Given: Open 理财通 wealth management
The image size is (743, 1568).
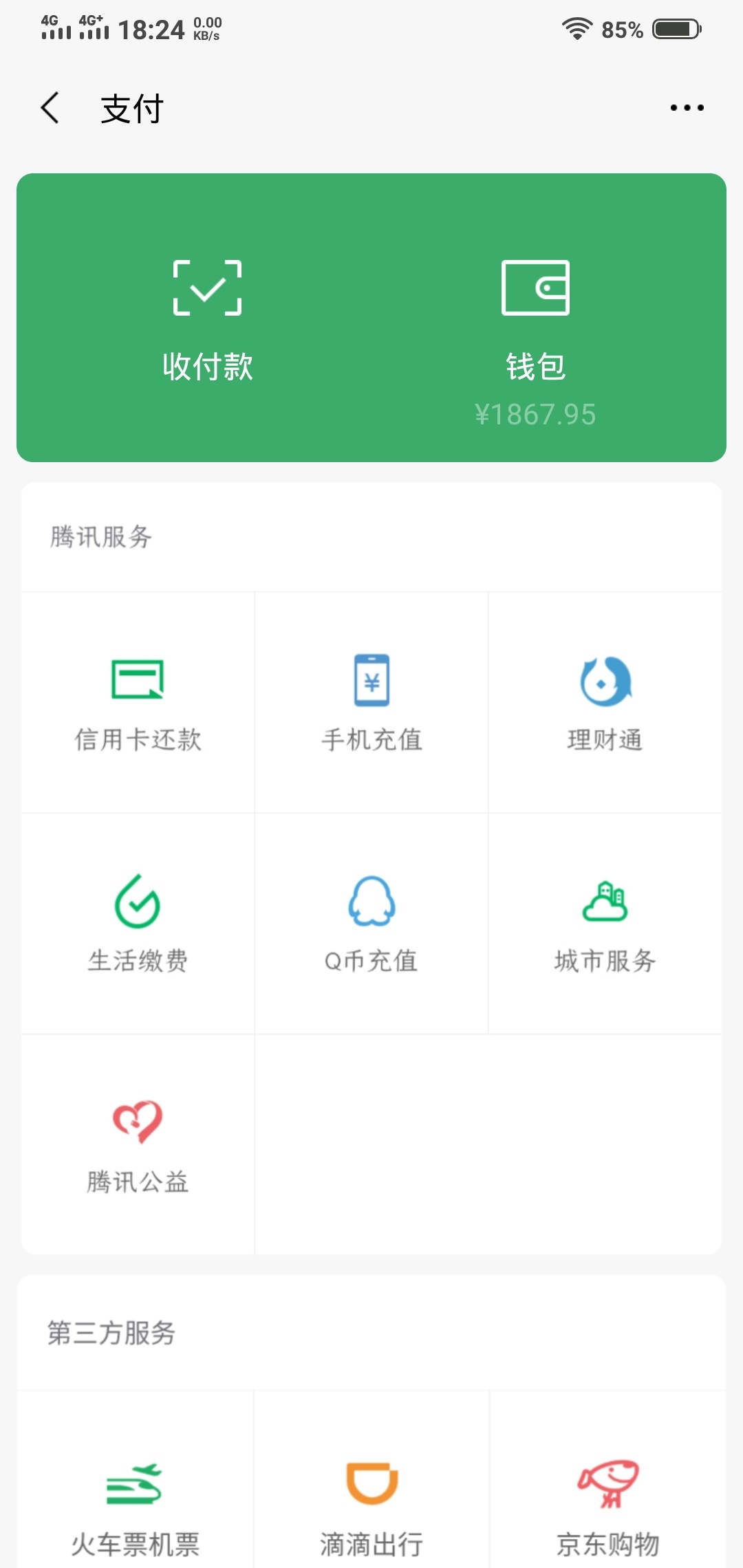Looking at the screenshot, I should (605, 703).
